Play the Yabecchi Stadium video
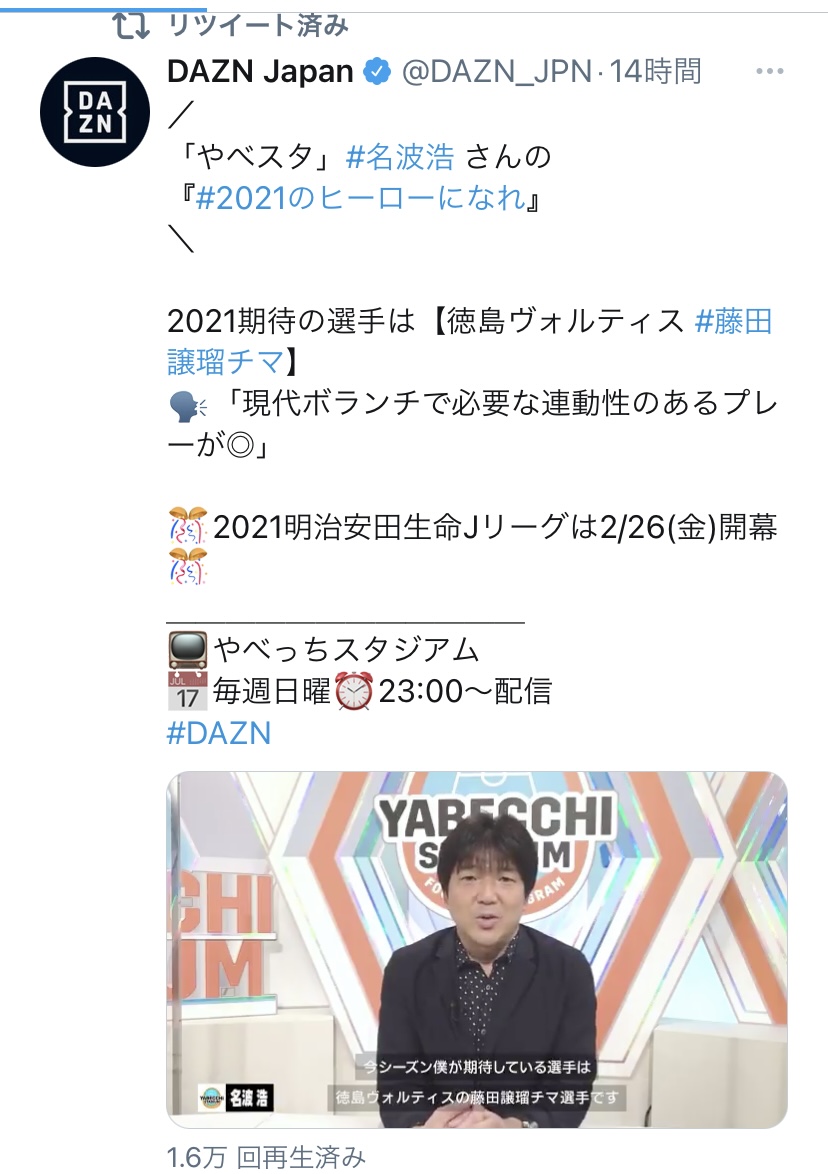 click(x=476, y=949)
